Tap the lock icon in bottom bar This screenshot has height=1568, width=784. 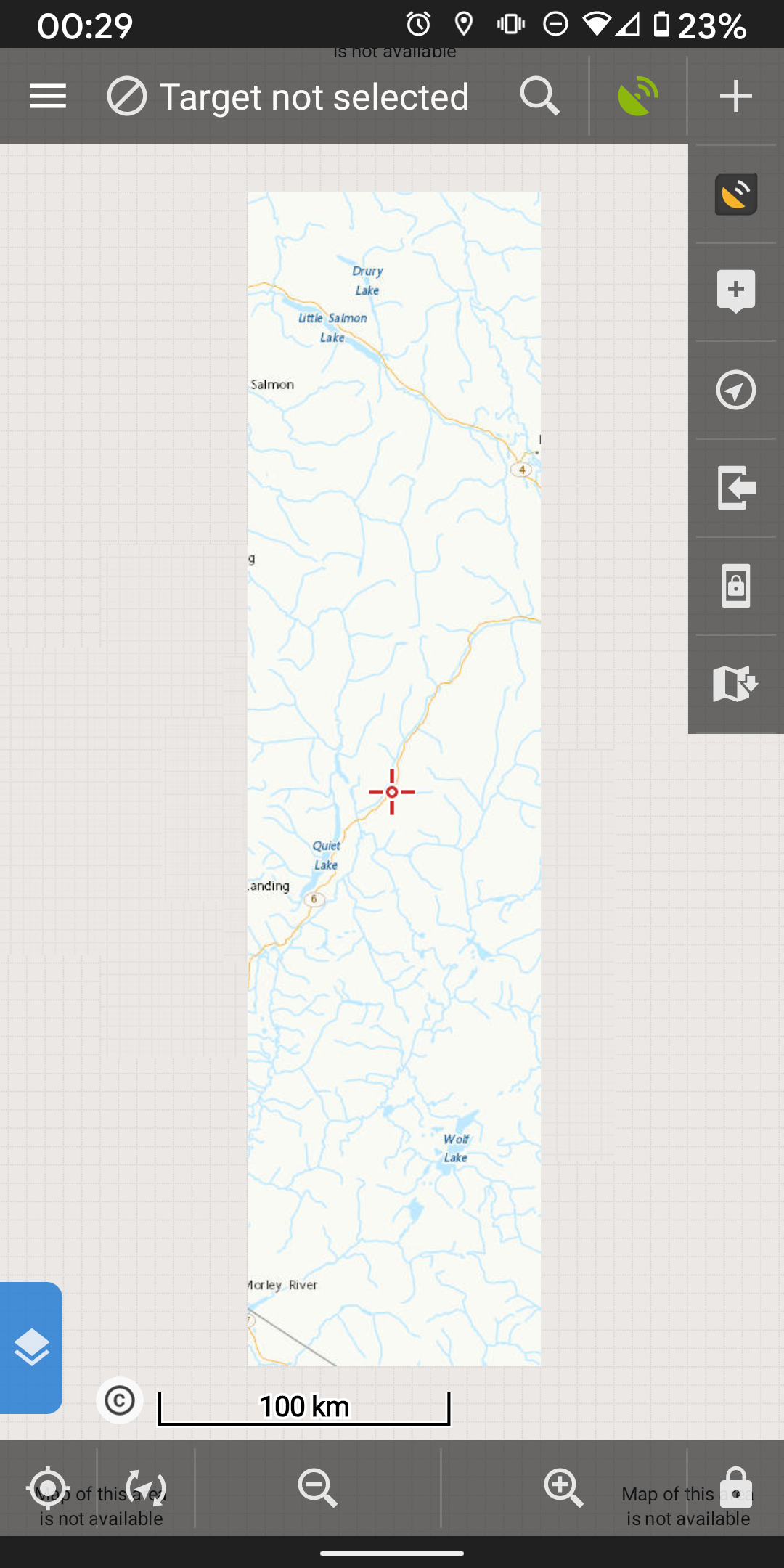(x=735, y=1488)
